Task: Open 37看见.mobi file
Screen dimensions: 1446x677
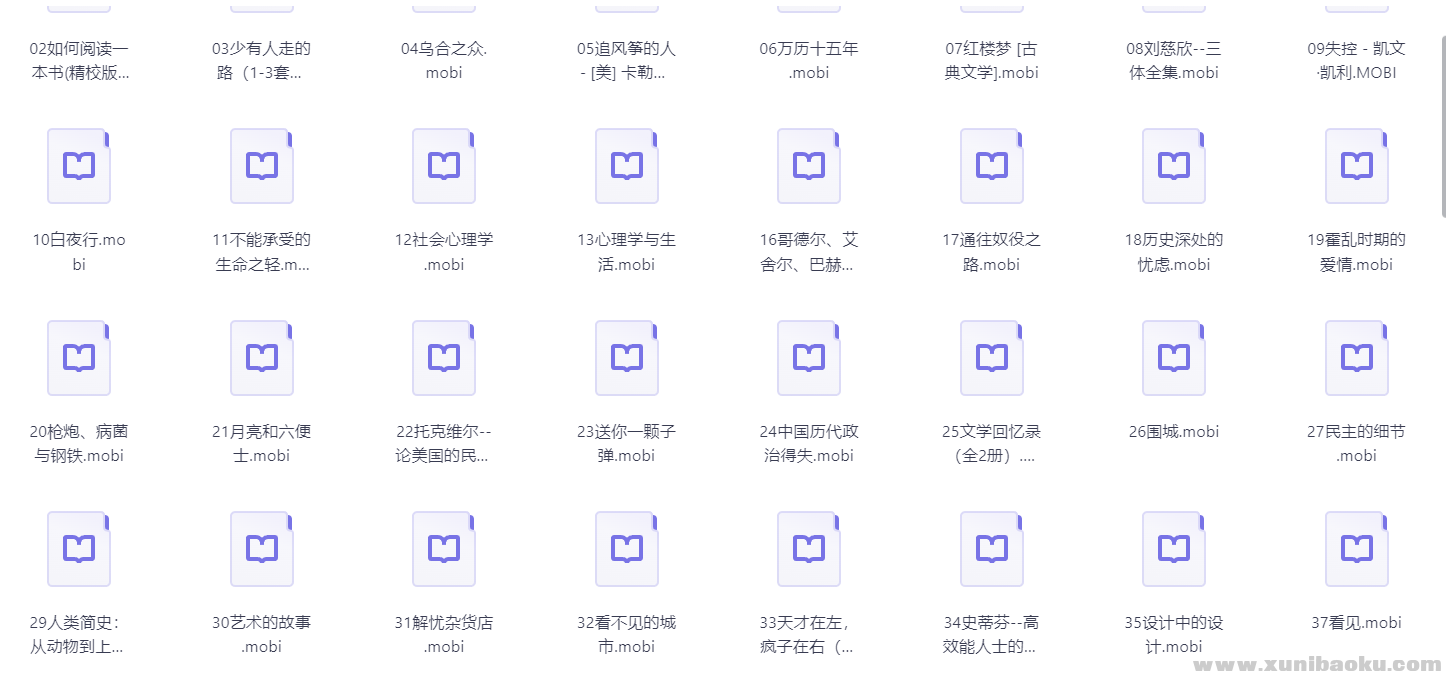Action: [x=1357, y=549]
